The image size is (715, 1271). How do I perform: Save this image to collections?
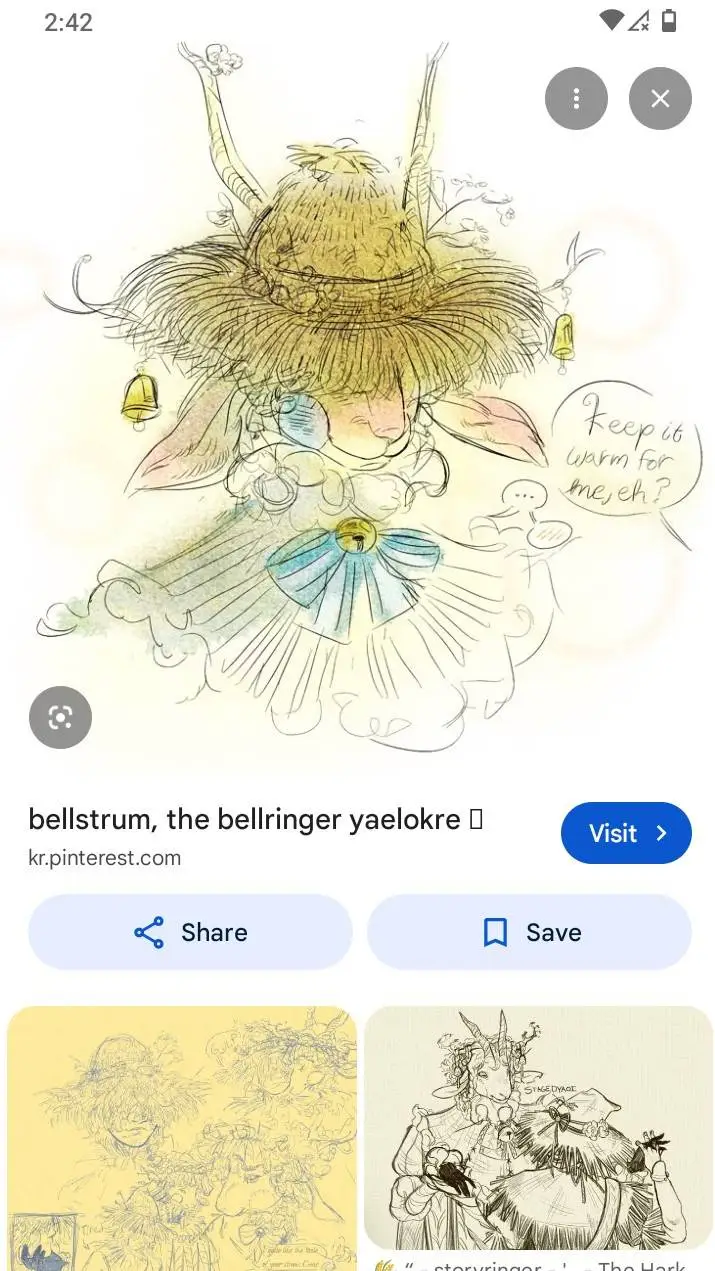pyautogui.click(x=529, y=932)
